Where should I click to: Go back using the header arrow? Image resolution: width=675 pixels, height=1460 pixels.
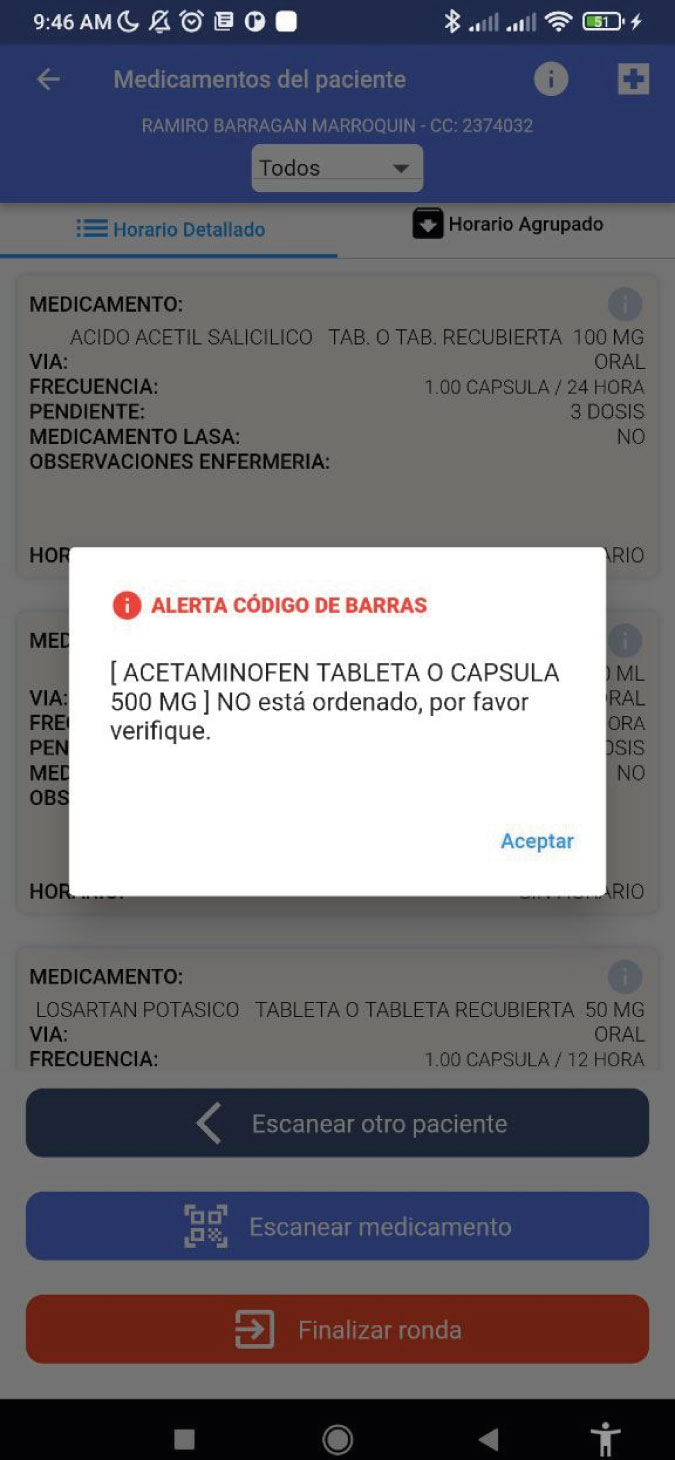tap(48, 80)
